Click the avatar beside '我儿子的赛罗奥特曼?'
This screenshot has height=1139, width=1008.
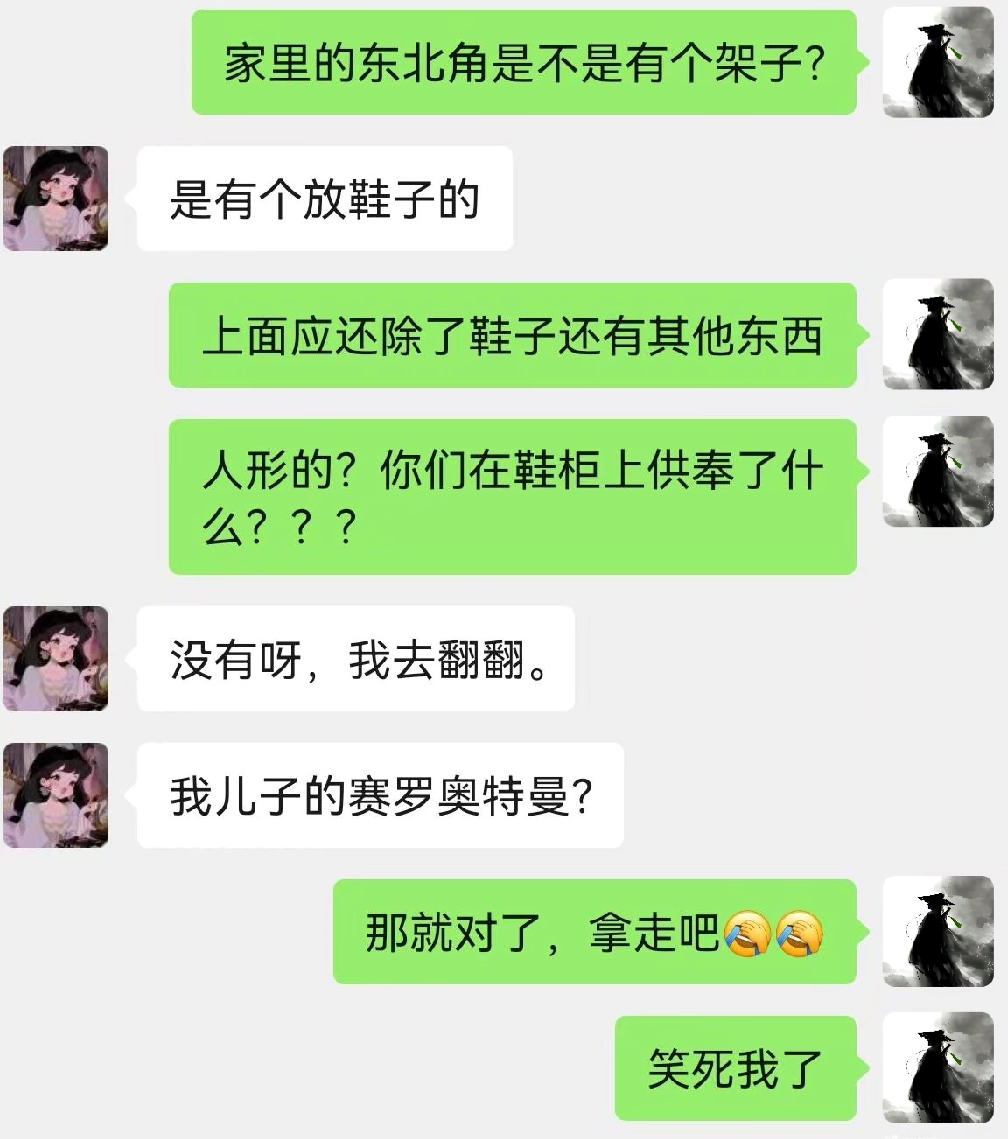[56, 795]
